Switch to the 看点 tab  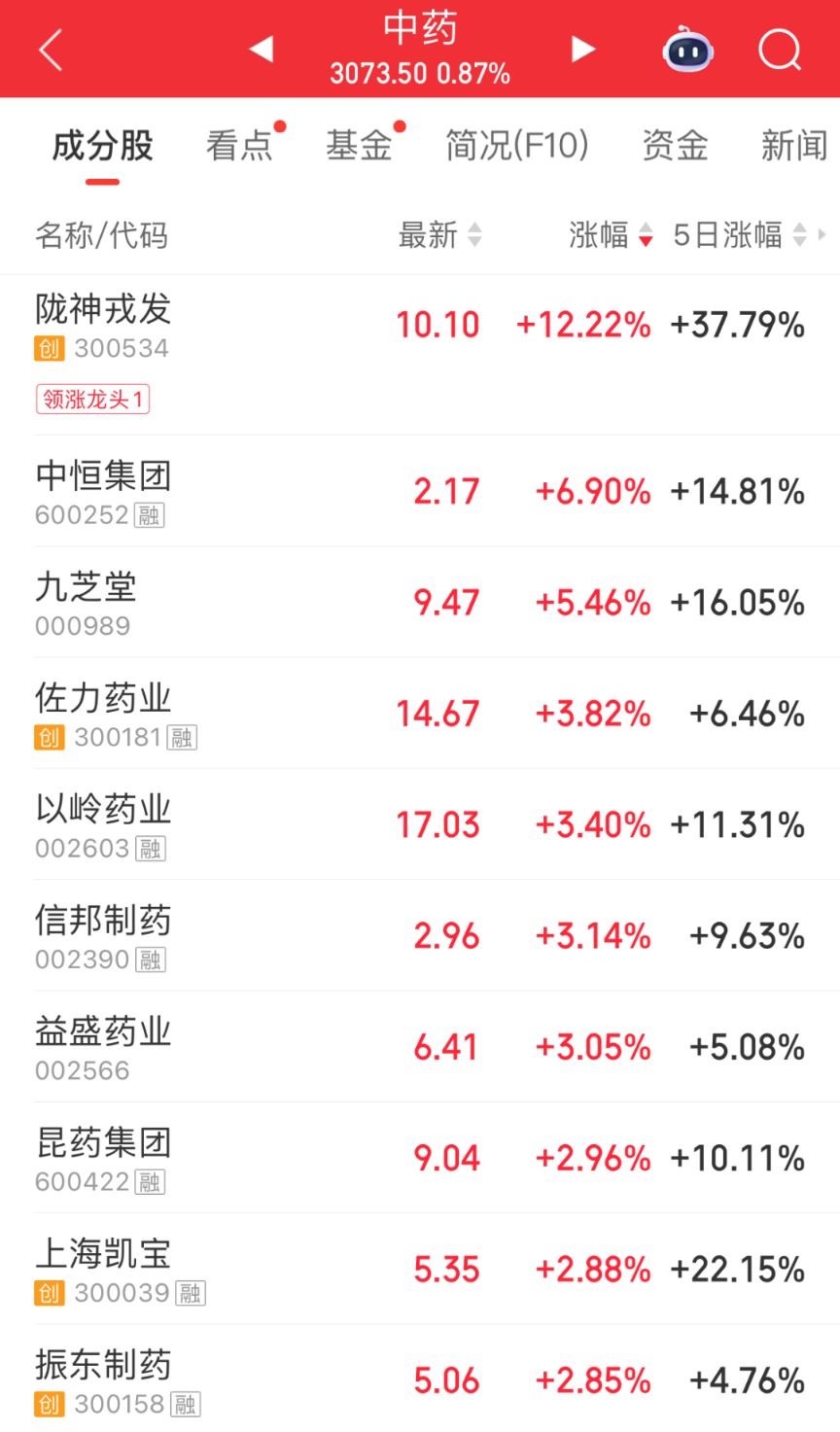click(x=239, y=146)
